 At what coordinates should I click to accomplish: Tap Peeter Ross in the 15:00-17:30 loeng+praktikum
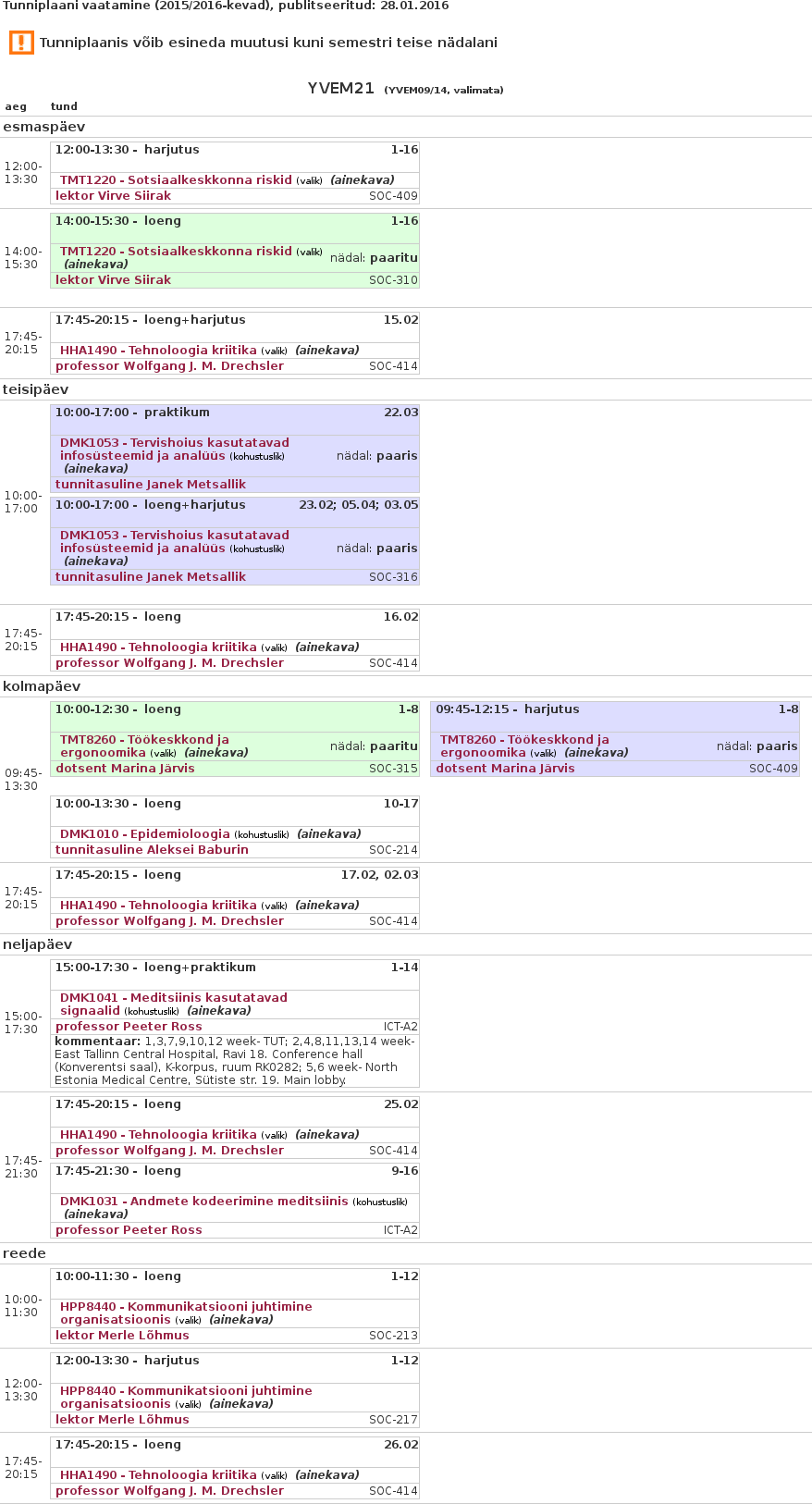click(129, 1027)
